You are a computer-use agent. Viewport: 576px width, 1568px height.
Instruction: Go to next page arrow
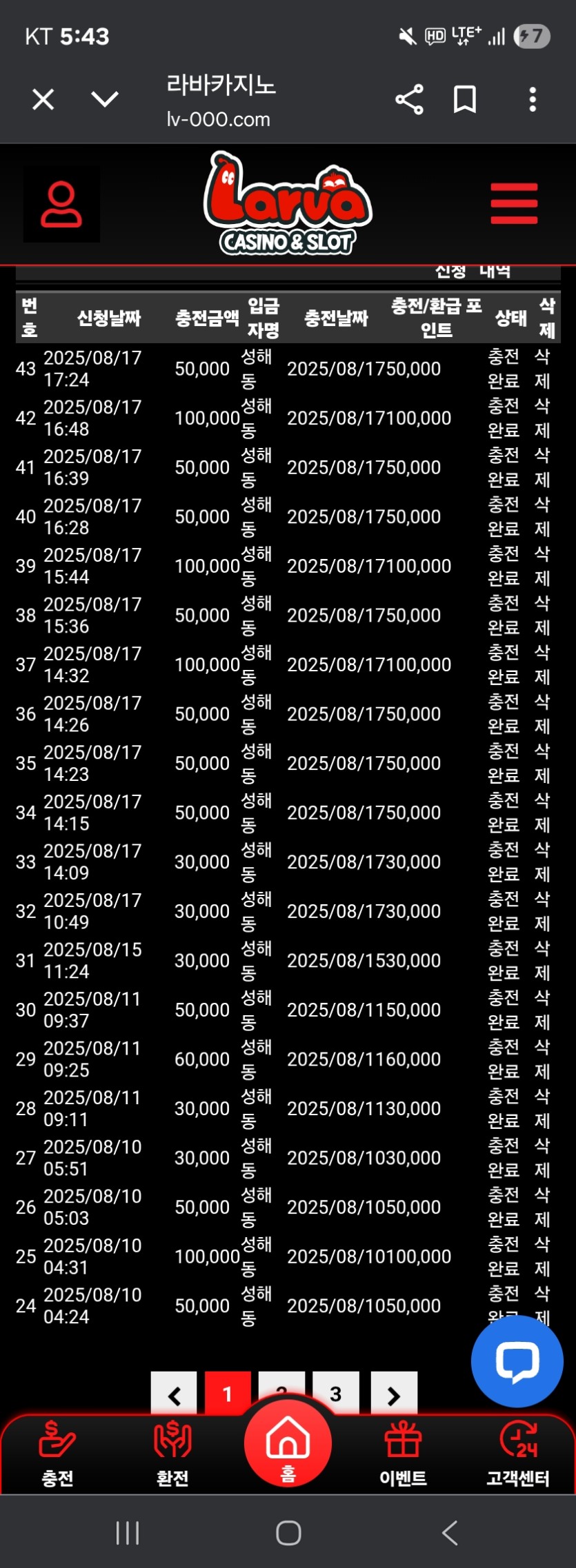point(393,1394)
